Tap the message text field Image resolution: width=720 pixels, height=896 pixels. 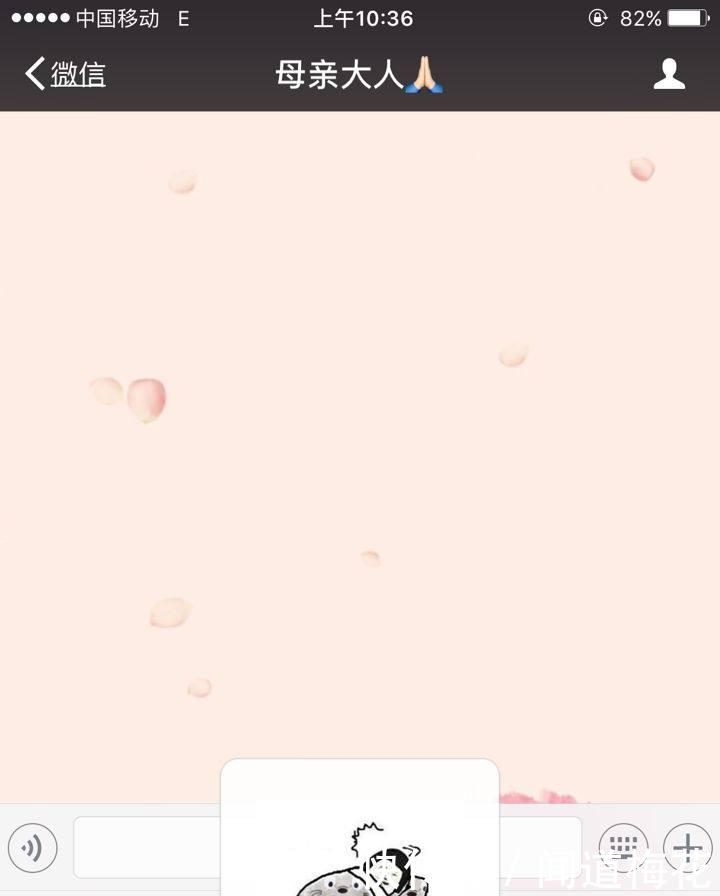coord(147,848)
